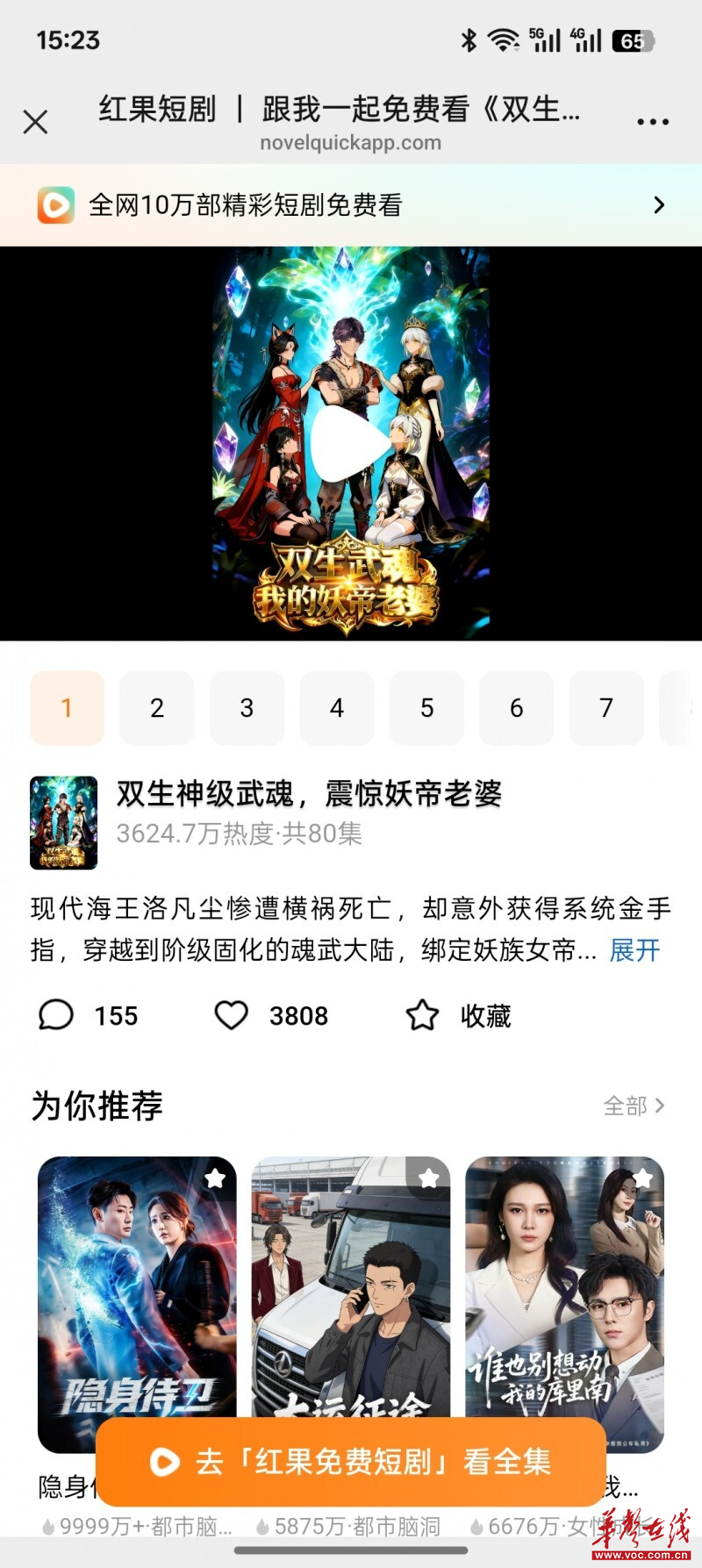The height and width of the screenshot is (1568, 702).
Task: Go to episode 6
Action: pyautogui.click(x=516, y=708)
